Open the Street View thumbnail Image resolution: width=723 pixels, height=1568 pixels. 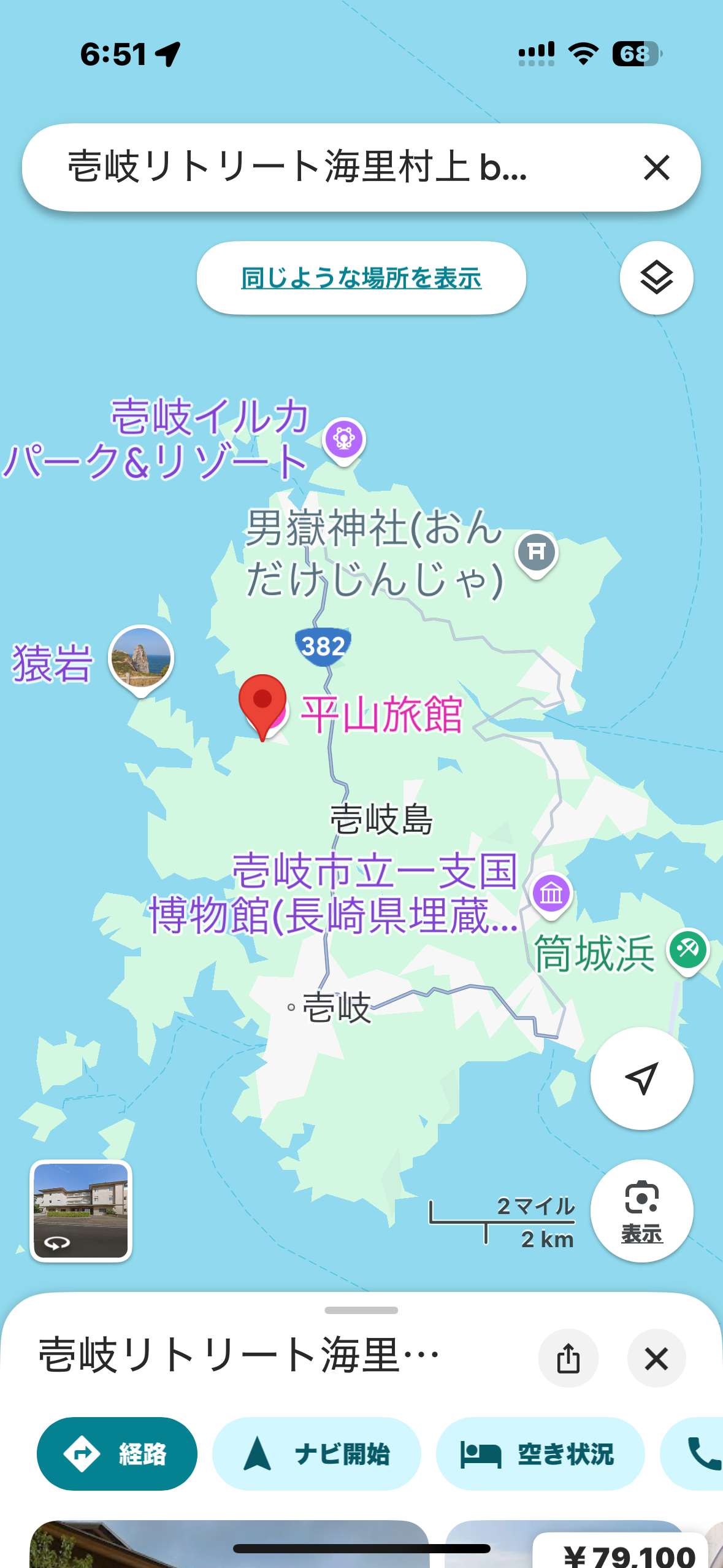coord(81,1210)
